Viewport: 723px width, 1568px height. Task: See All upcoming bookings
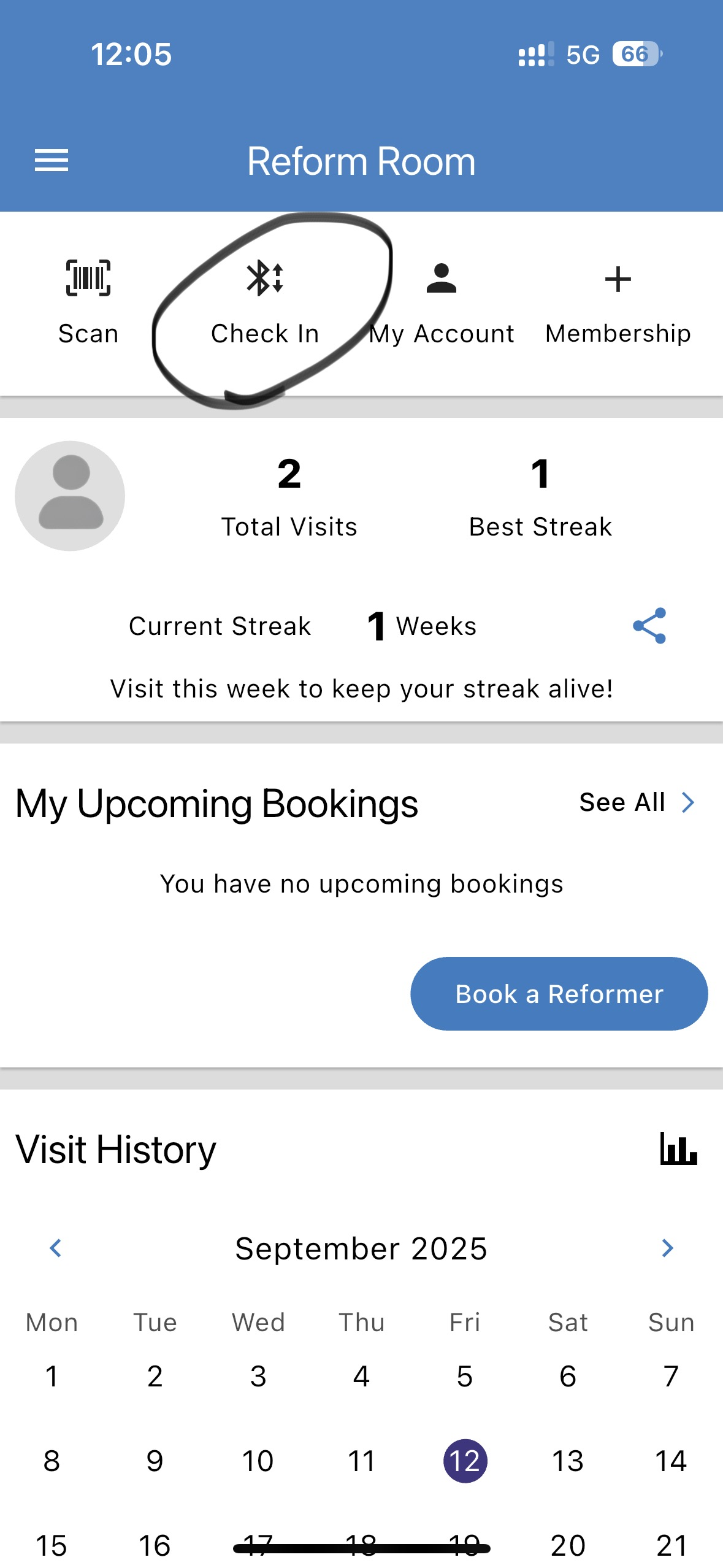[x=638, y=802]
